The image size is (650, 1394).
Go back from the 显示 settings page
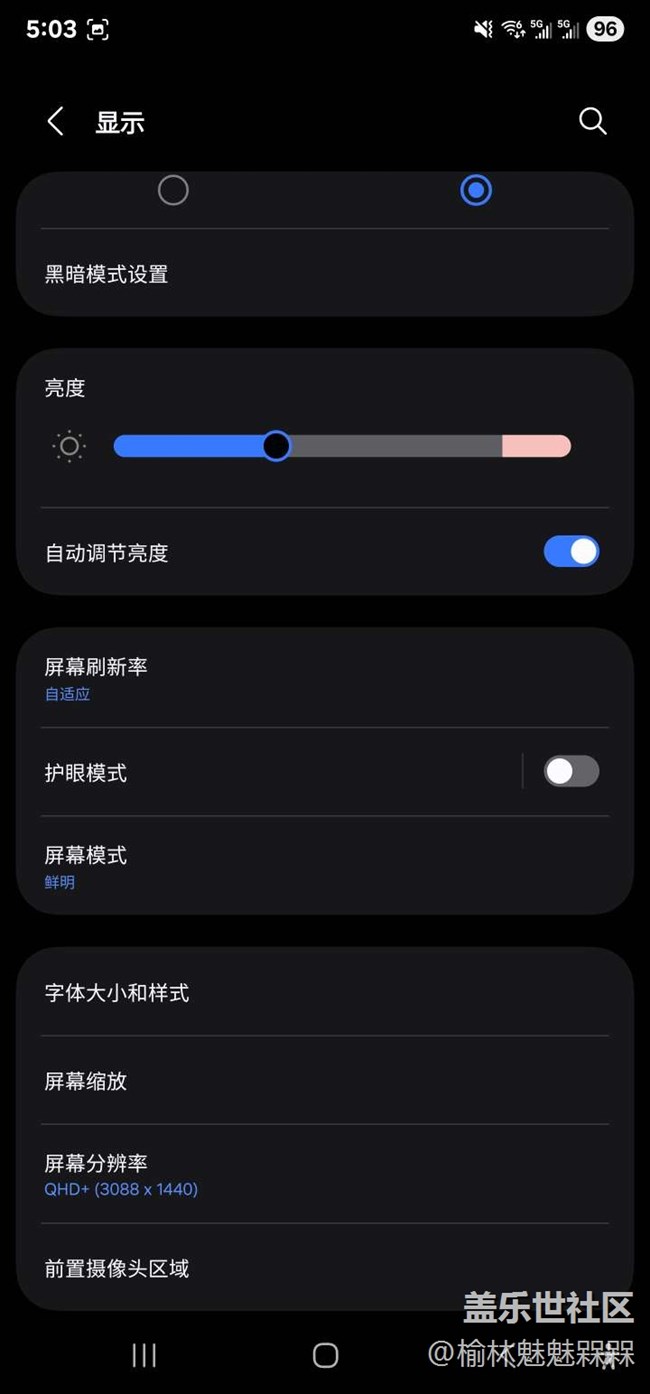55,122
